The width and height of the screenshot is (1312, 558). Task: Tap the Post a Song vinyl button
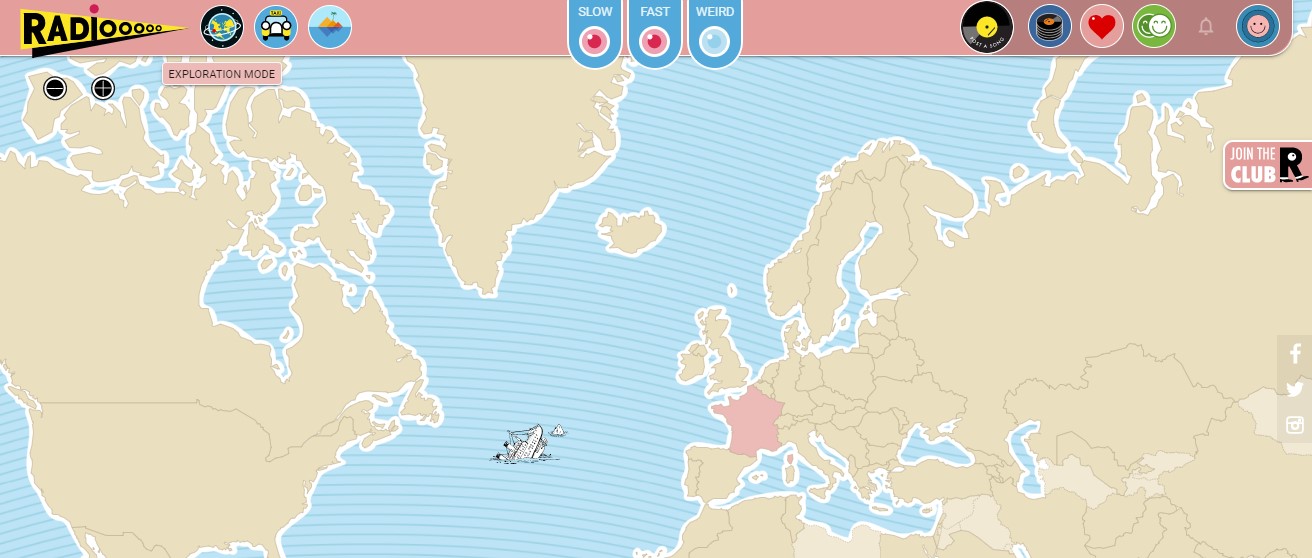[987, 27]
